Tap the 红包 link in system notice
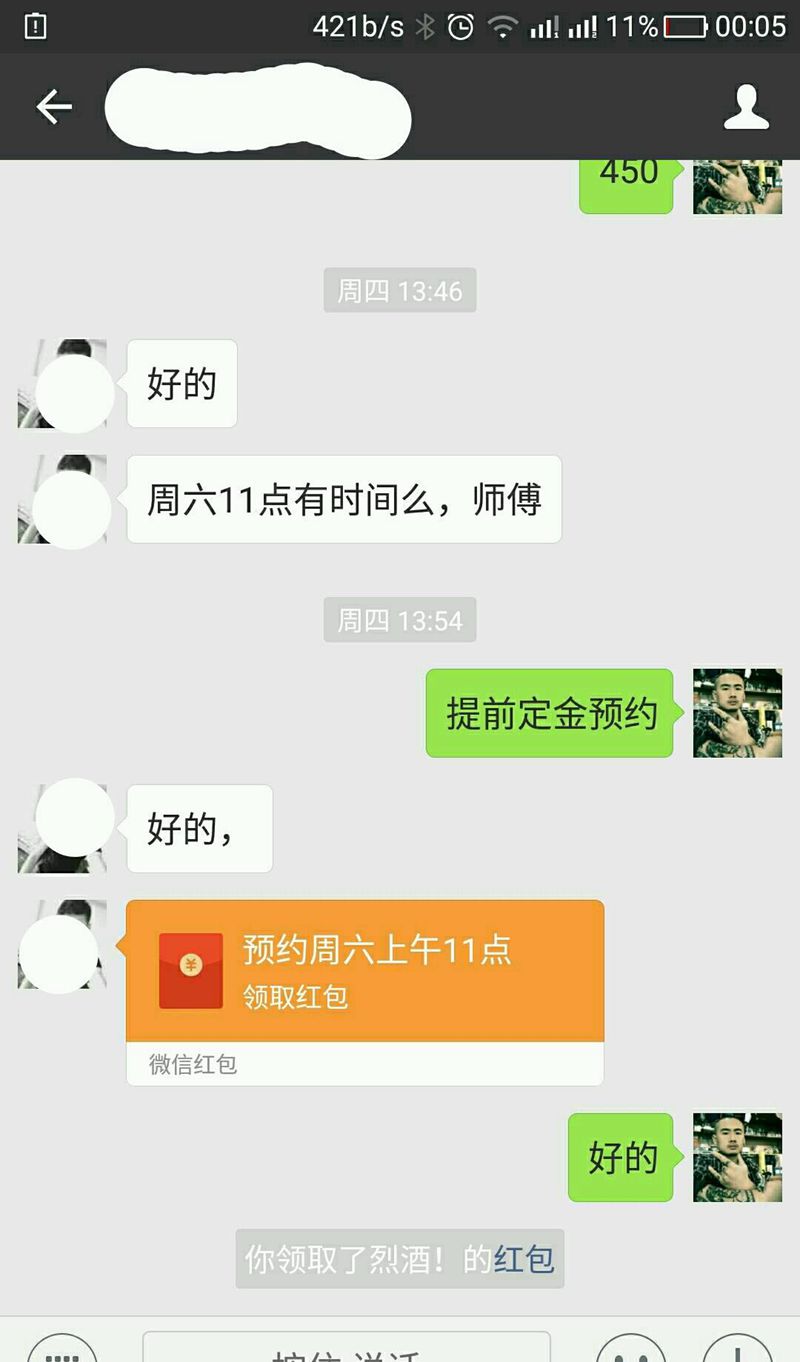800x1362 pixels. click(523, 1260)
